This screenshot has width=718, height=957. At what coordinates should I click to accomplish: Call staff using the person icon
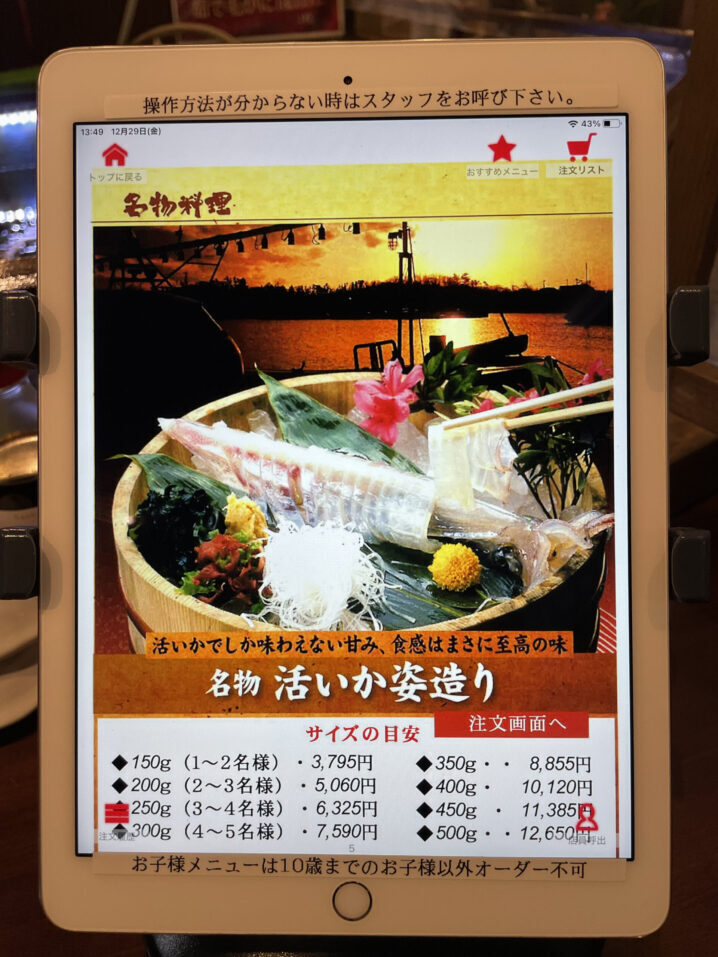tap(587, 818)
